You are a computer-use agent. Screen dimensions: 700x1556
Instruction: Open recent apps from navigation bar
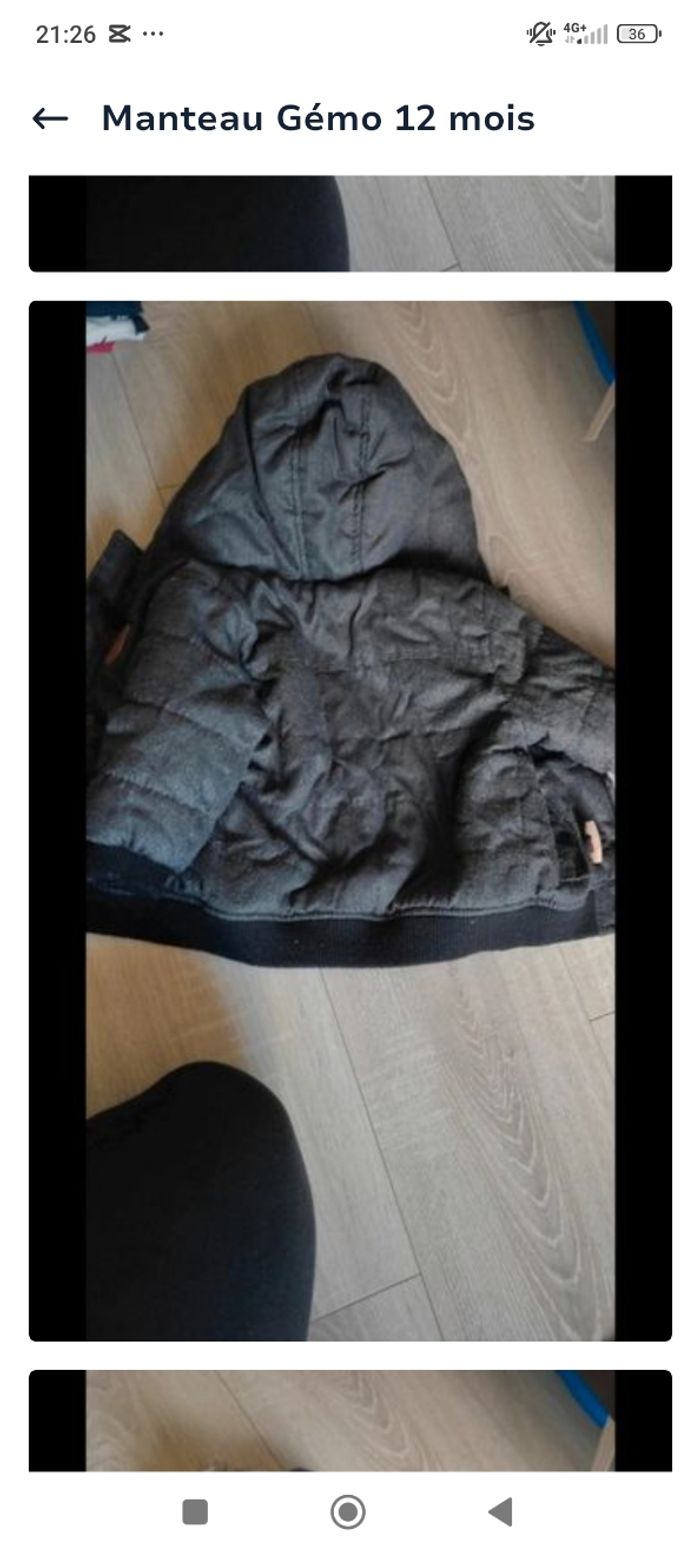coord(195,1511)
